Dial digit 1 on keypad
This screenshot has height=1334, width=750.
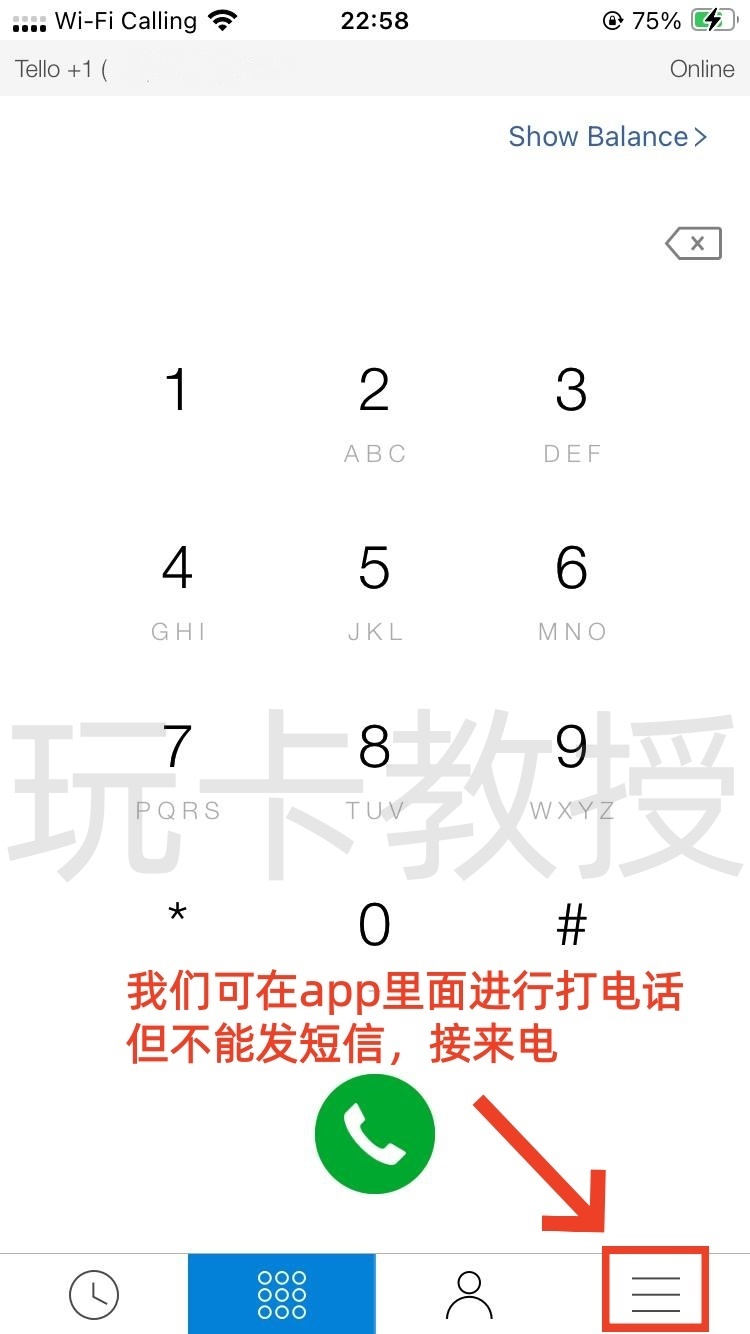[x=177, y=405]
